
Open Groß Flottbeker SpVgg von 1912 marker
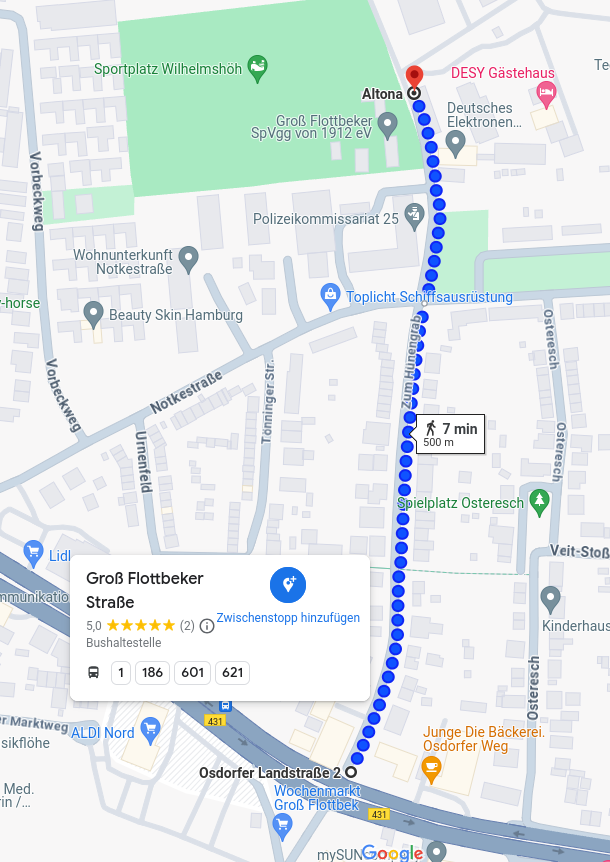coord(400,123)
